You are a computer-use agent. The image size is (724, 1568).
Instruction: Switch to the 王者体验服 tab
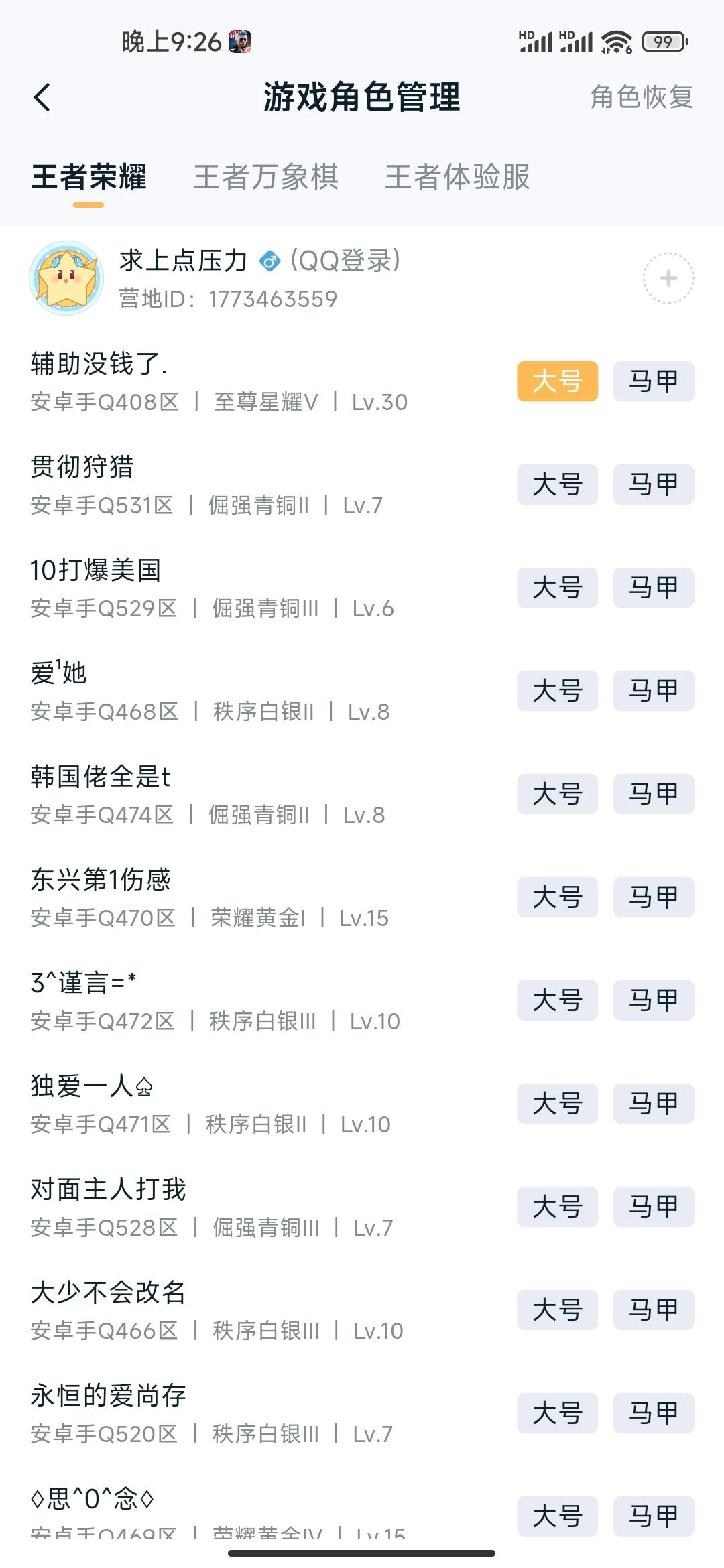[458, 178]
